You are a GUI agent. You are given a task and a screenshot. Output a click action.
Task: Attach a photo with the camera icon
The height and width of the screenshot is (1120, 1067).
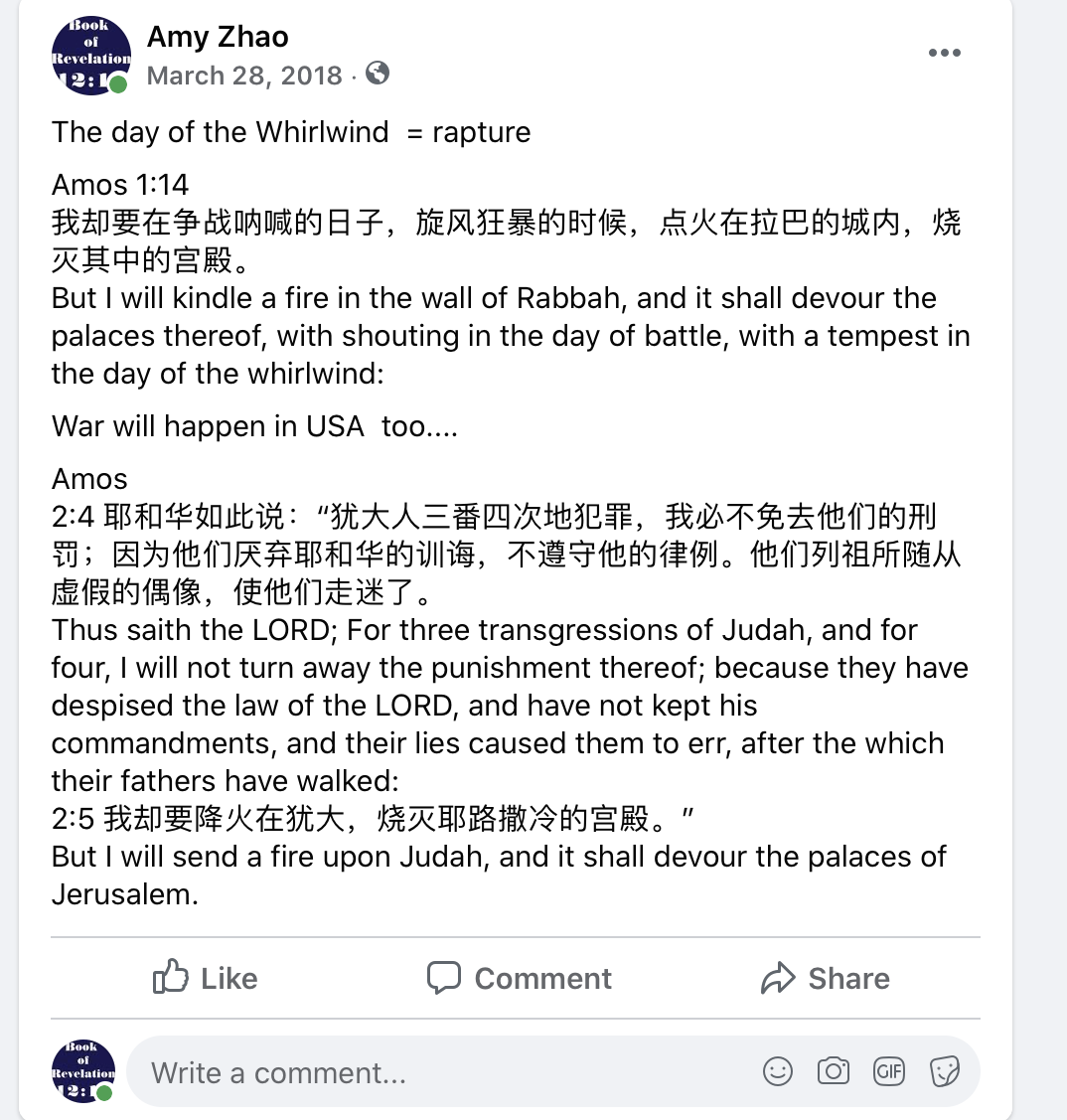click(834, 1071)
